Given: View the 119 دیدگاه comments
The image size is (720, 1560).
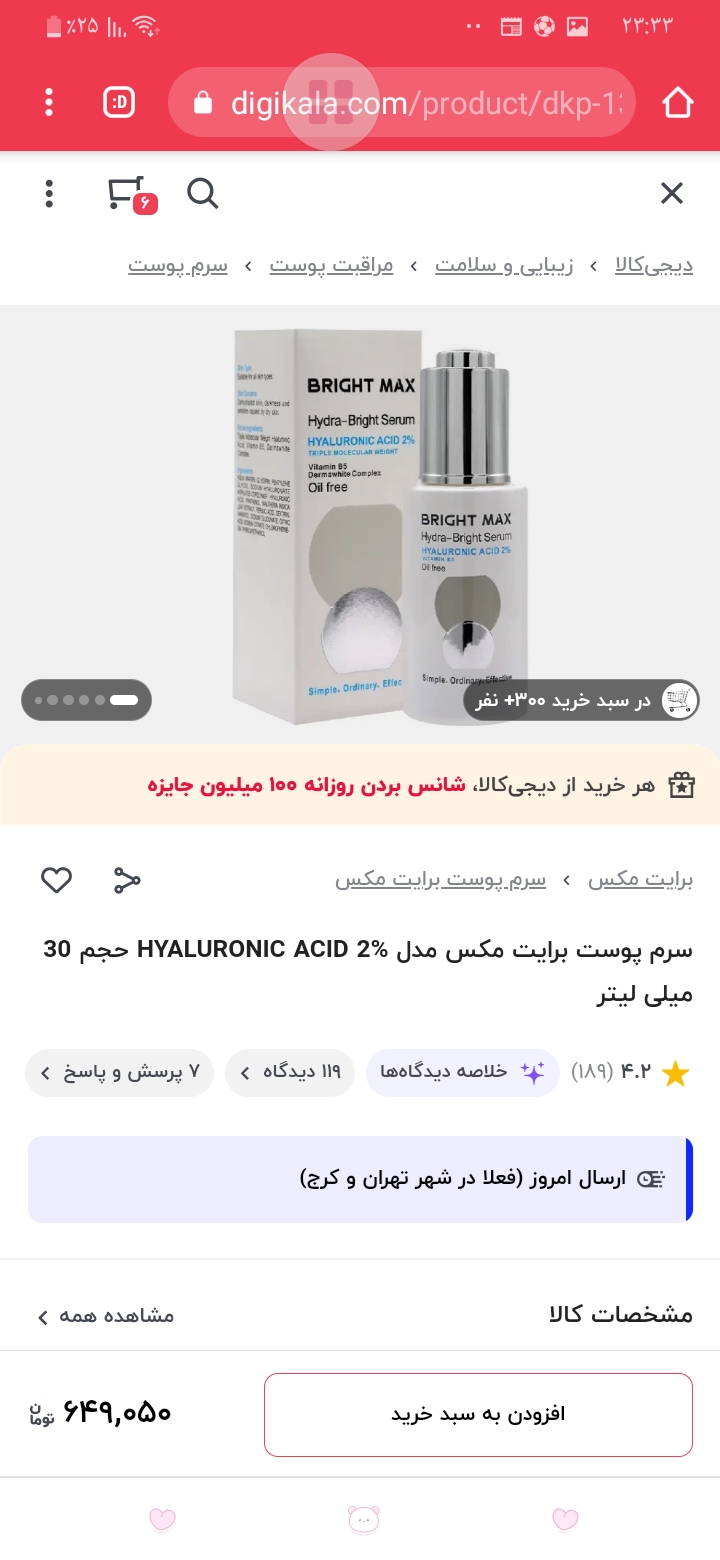Looking at the screenshot, I should [x=290, y=1072].
